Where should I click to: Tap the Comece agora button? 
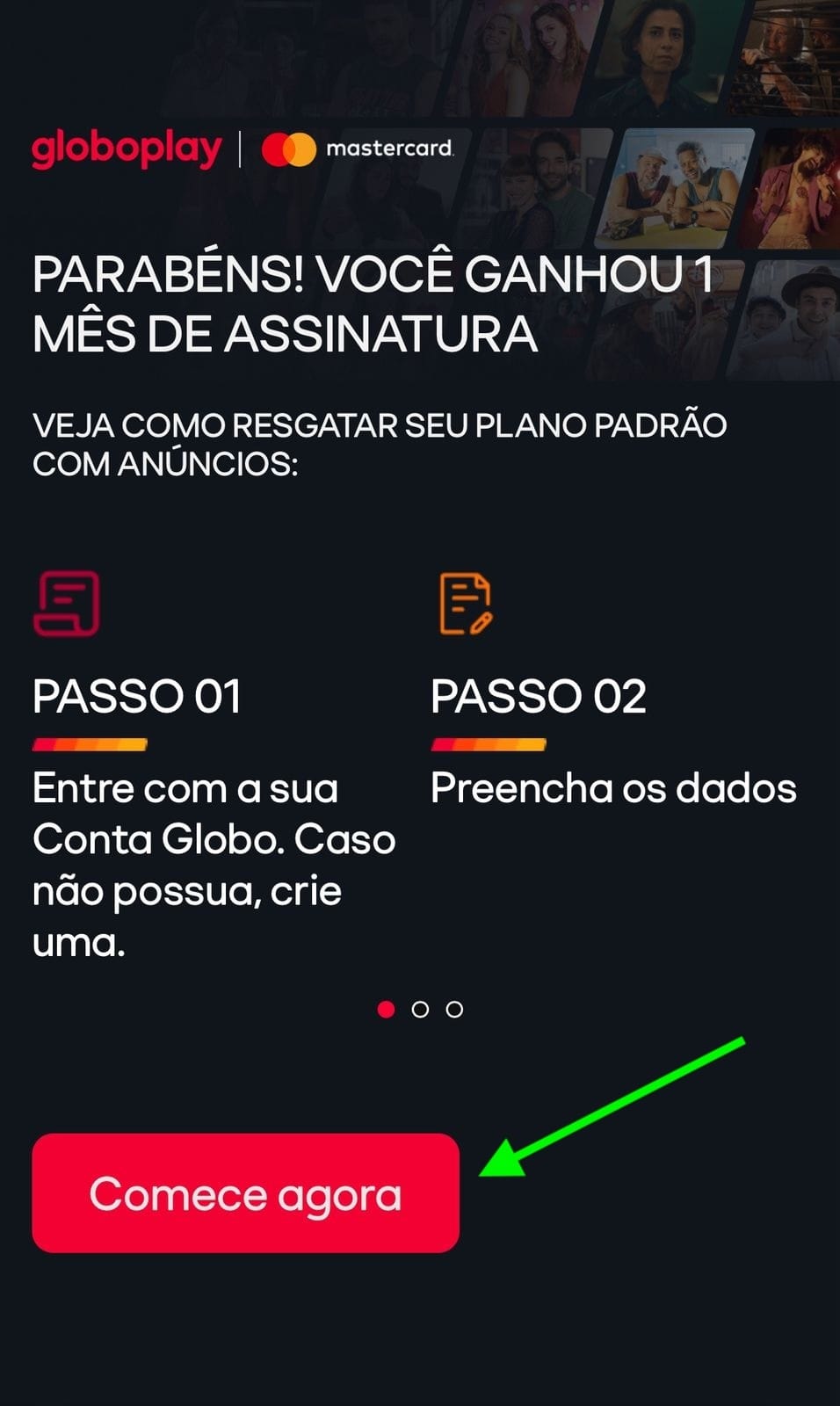pyautogui.click(x=245, y=1192)
